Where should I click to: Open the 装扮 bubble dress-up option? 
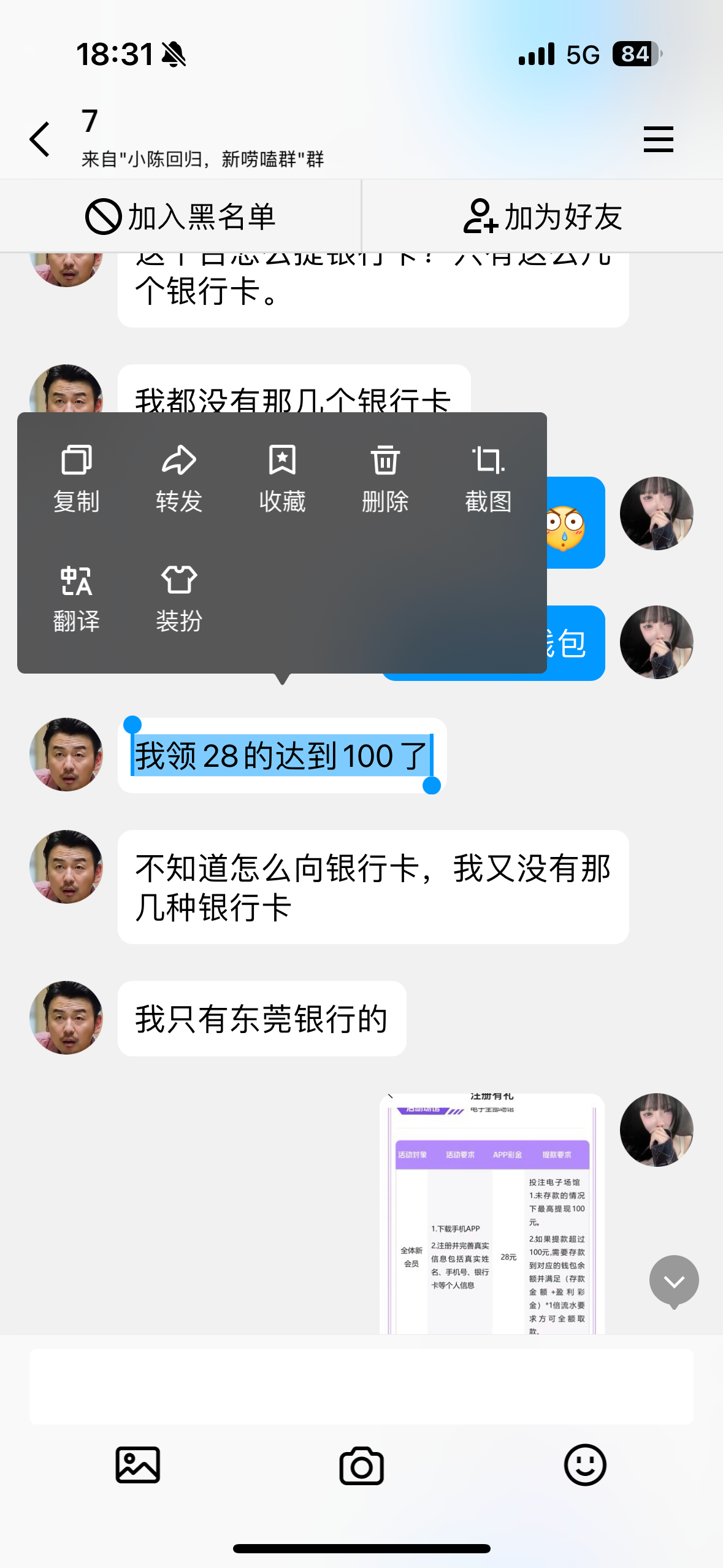pos(179,598)
